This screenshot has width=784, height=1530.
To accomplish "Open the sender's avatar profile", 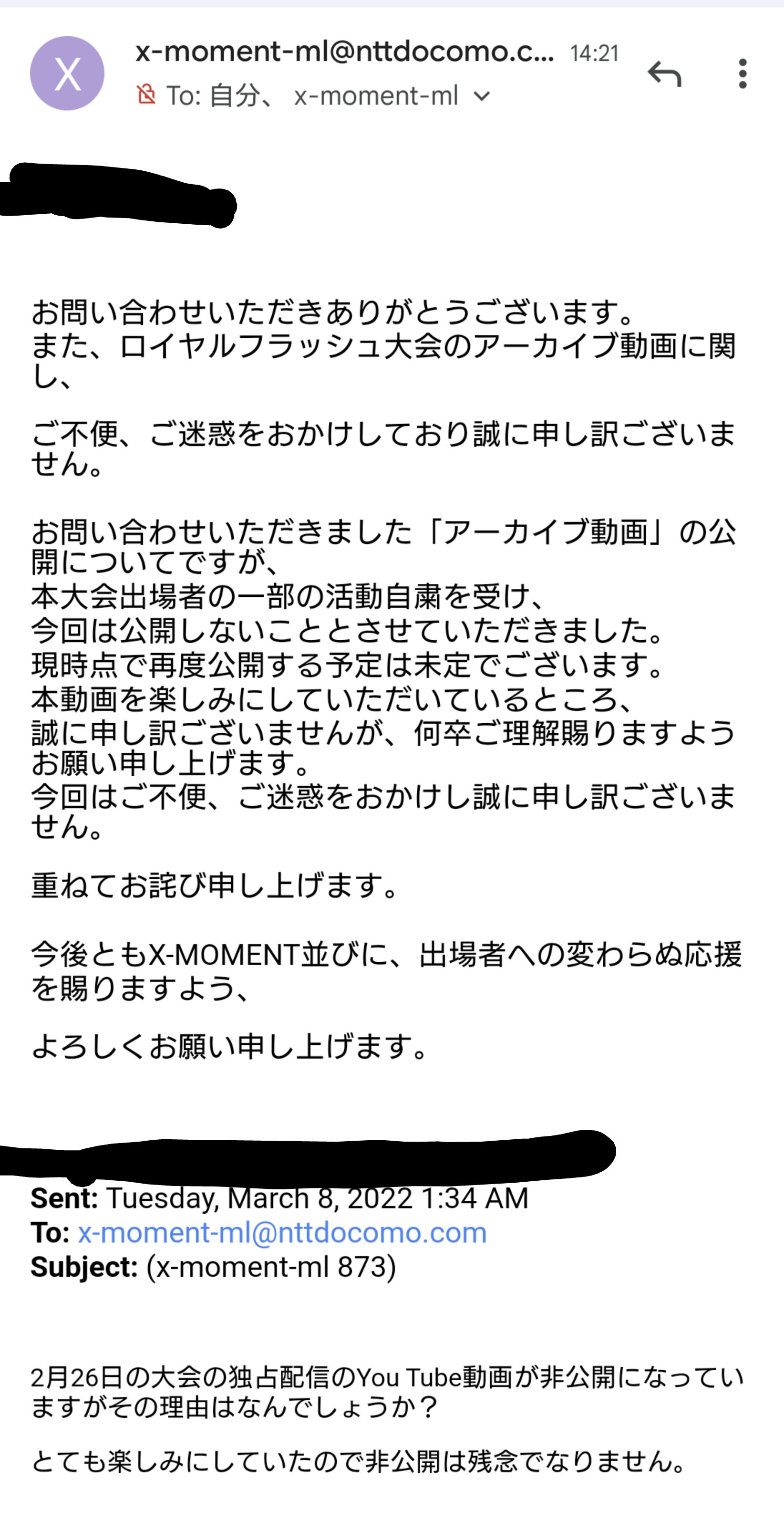I will point(67,73).
